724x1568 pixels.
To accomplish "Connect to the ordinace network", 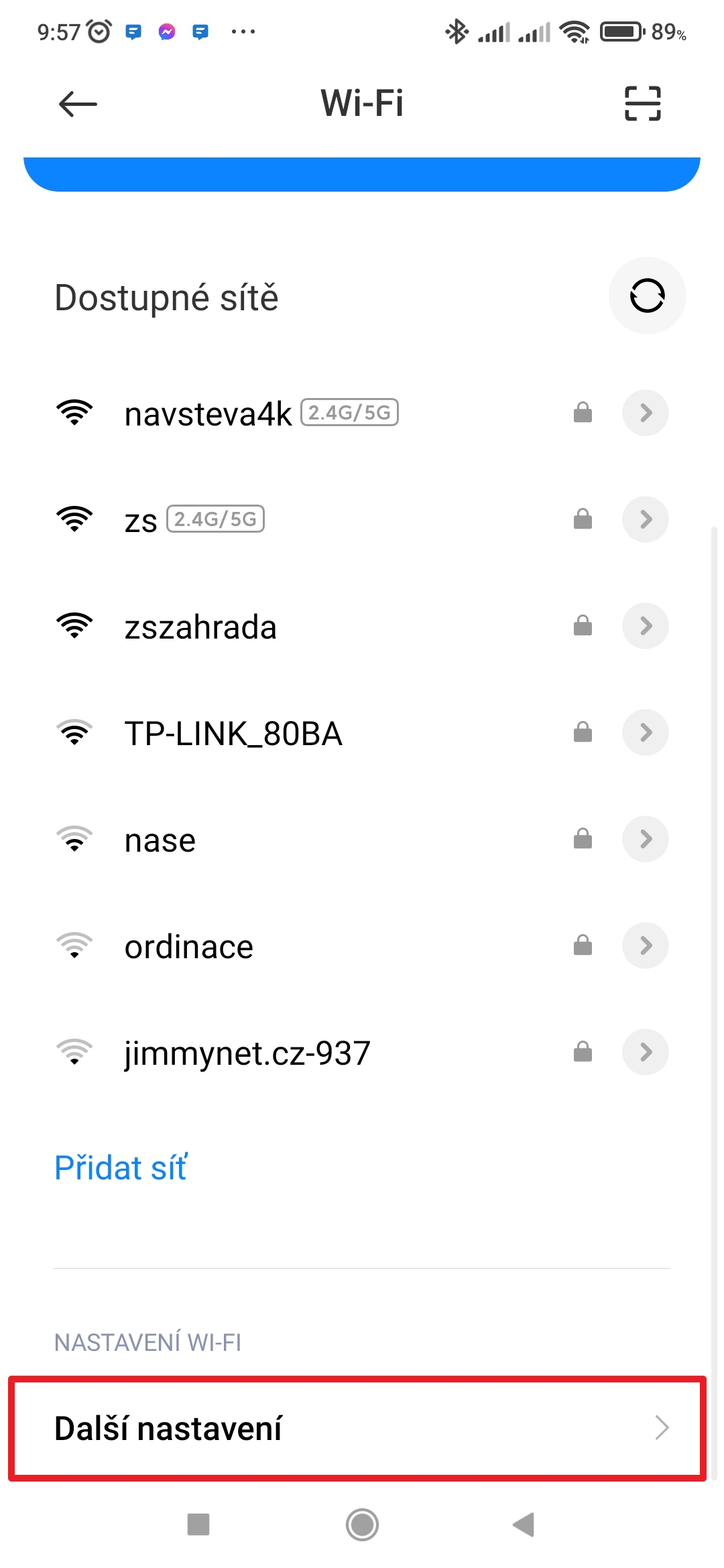I will click(x=189, y=947).
